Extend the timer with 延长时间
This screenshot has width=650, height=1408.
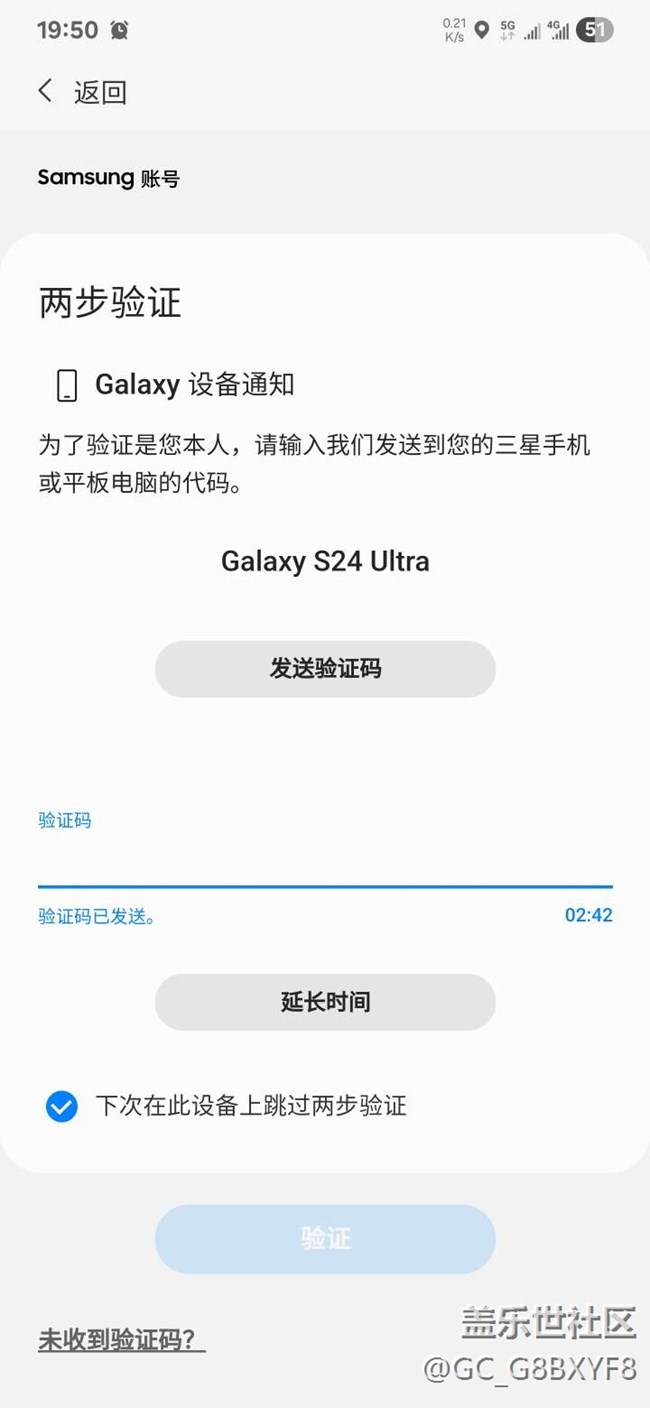325,1002
